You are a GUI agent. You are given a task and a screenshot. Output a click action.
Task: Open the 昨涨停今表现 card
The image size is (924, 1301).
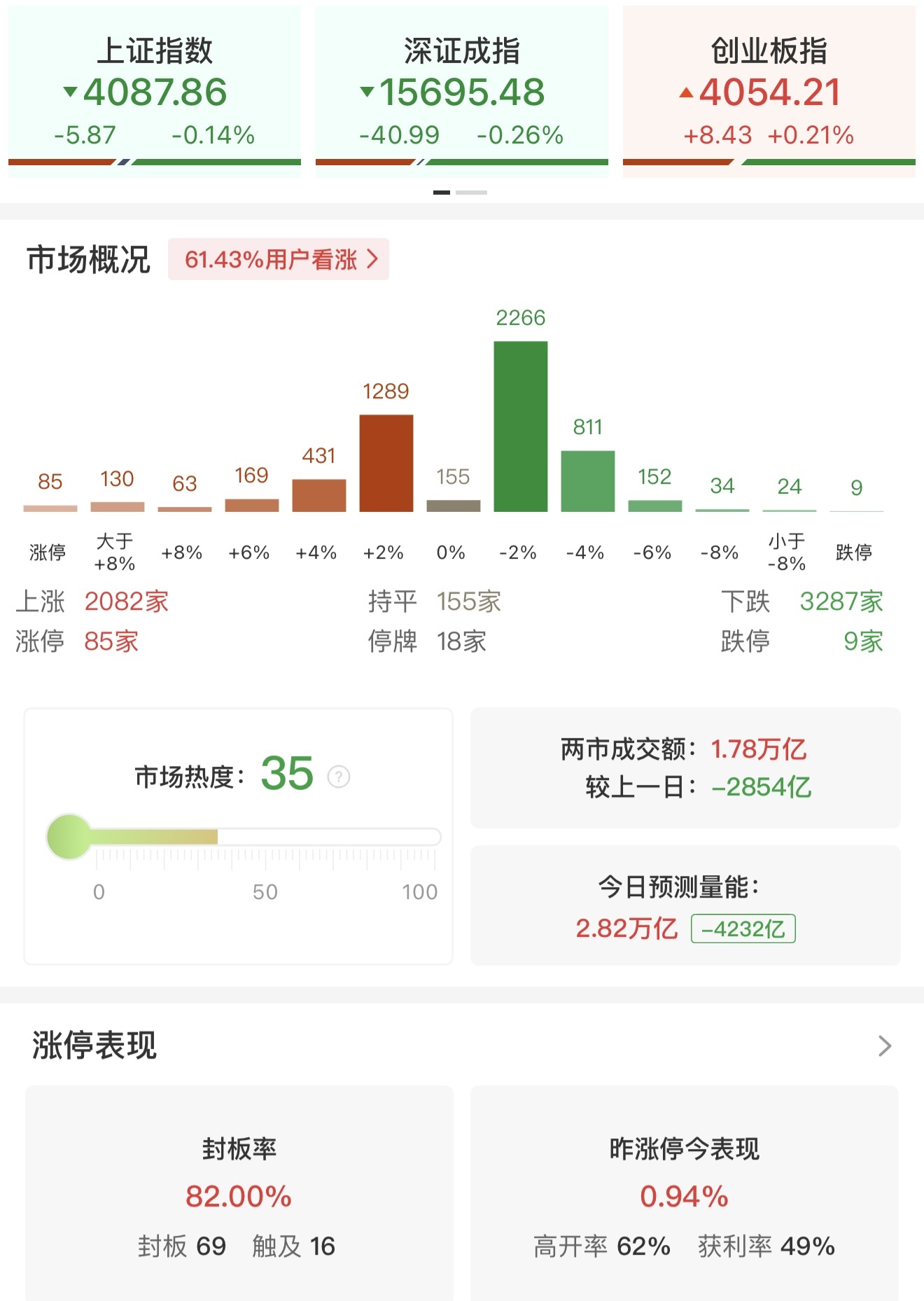click(x=685, y=1193)
